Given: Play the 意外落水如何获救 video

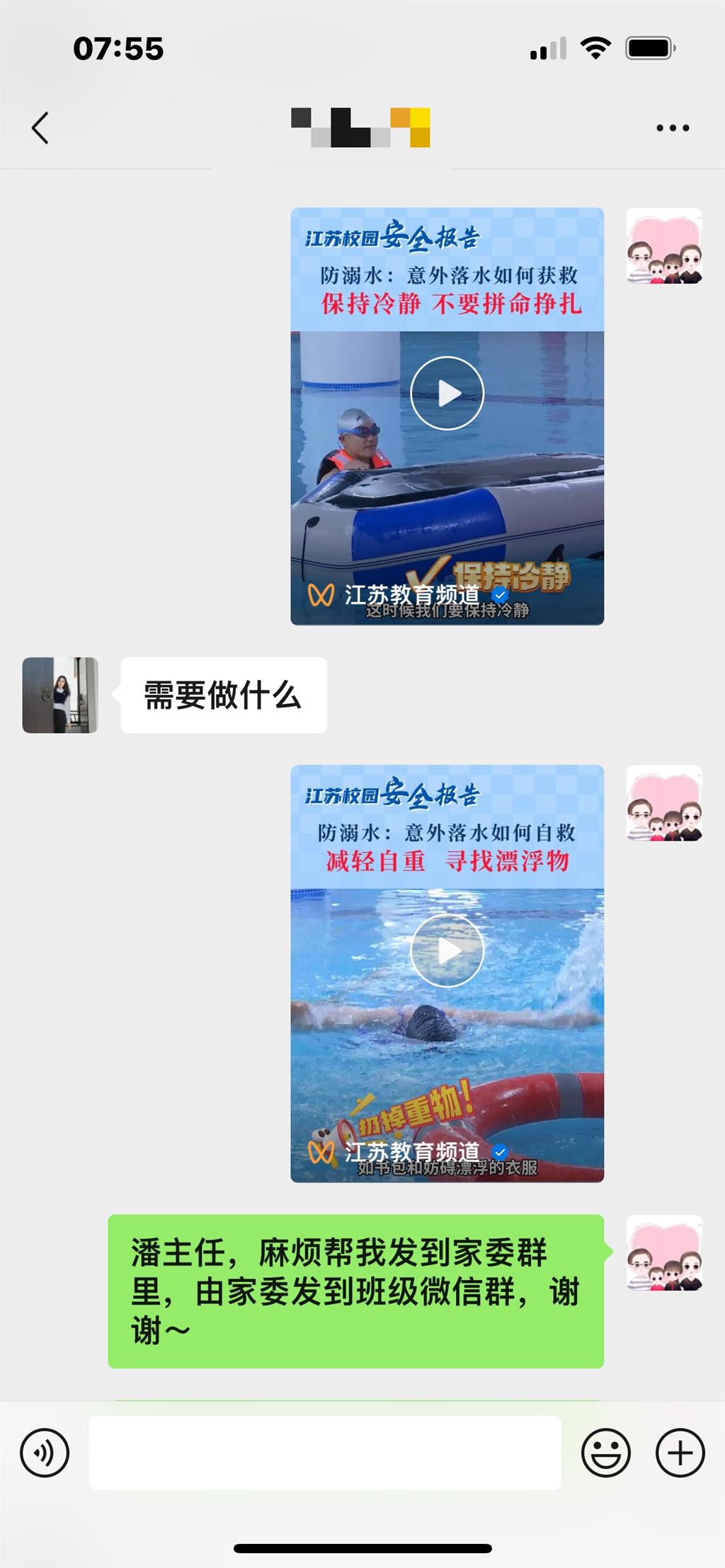Looking at the screenshot, I should pos(447,393).
